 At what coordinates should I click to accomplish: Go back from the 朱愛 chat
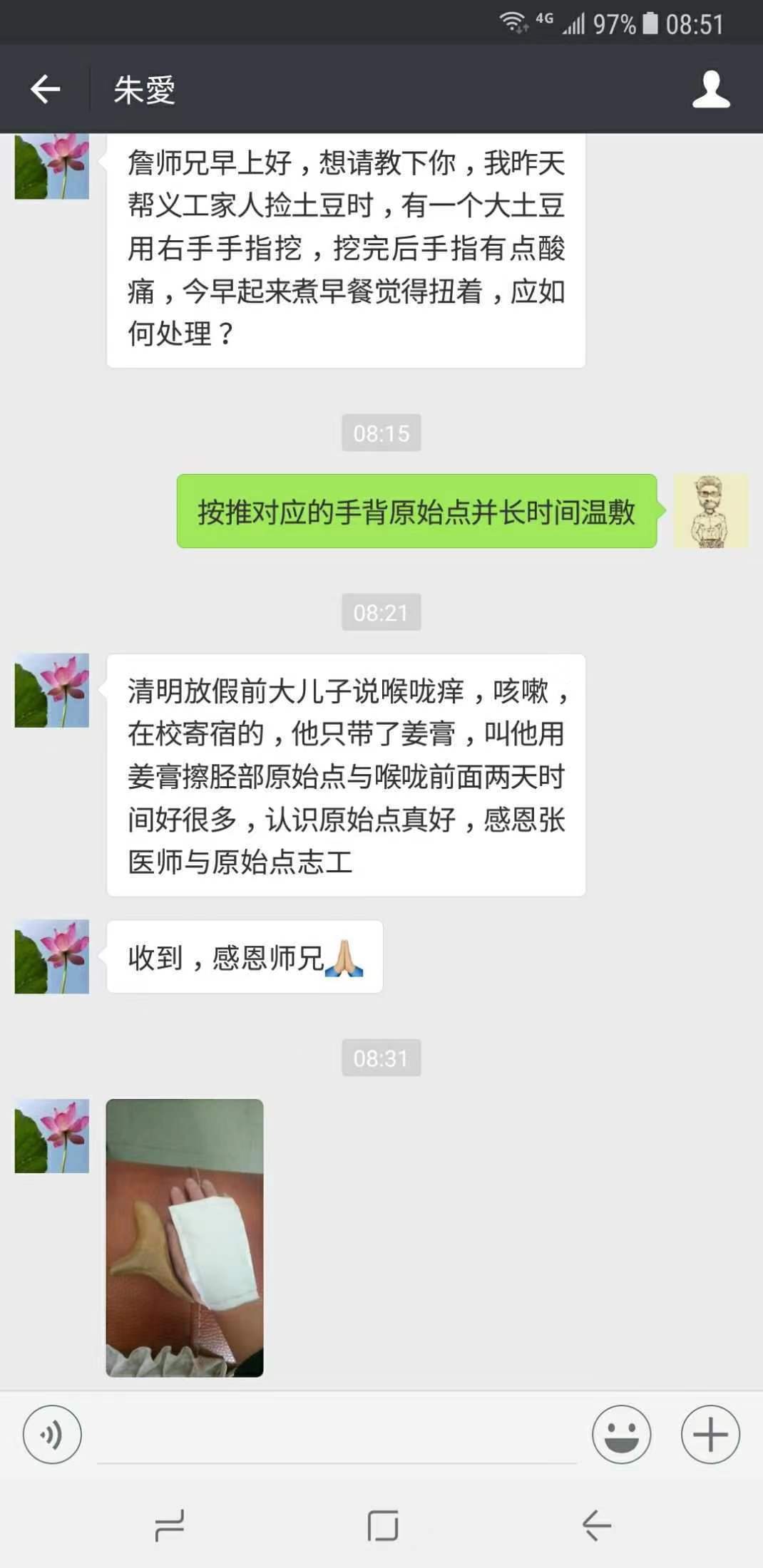coord(45,89)
